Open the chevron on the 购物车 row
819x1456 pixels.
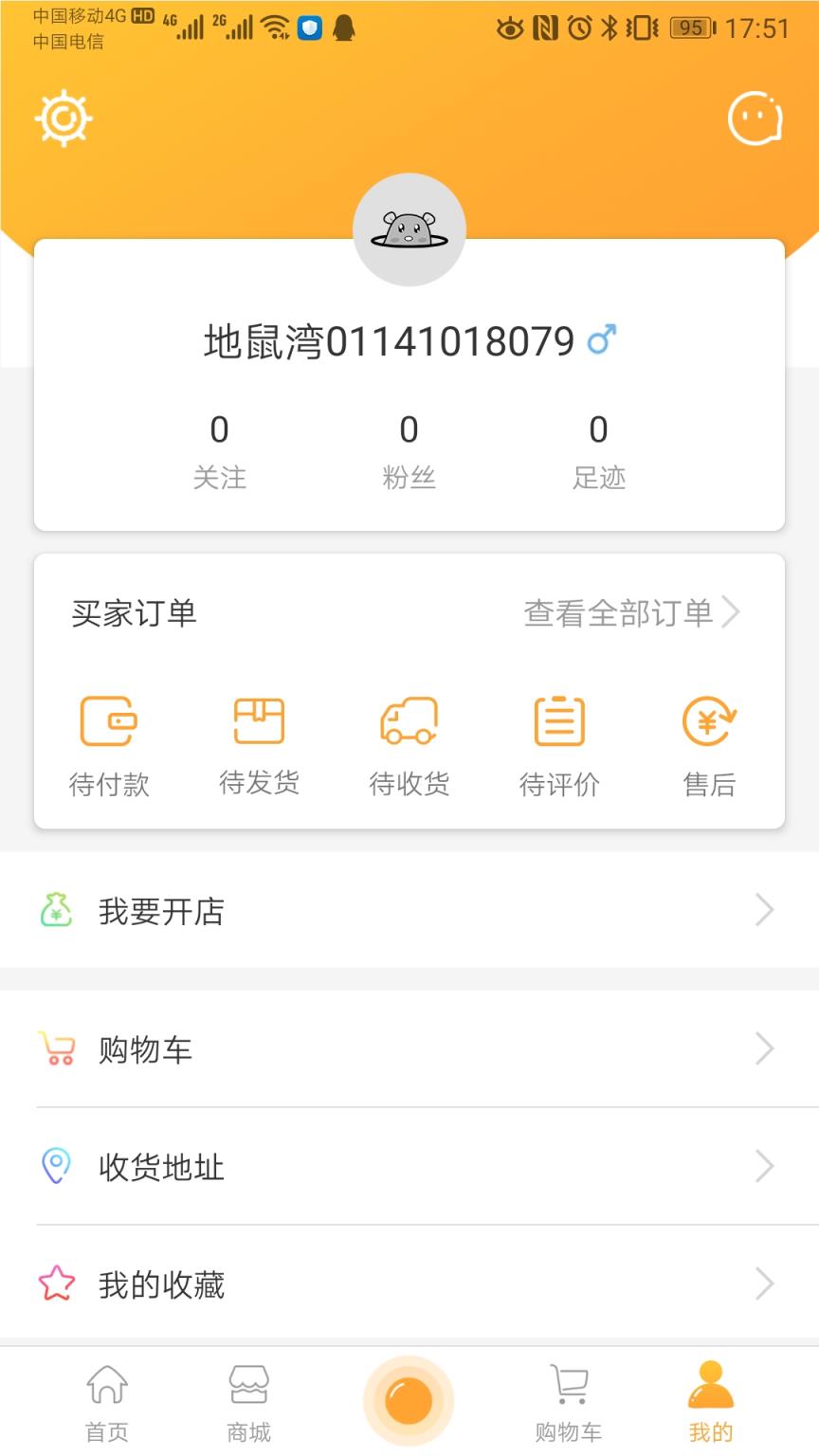(x=765, y=1048)
